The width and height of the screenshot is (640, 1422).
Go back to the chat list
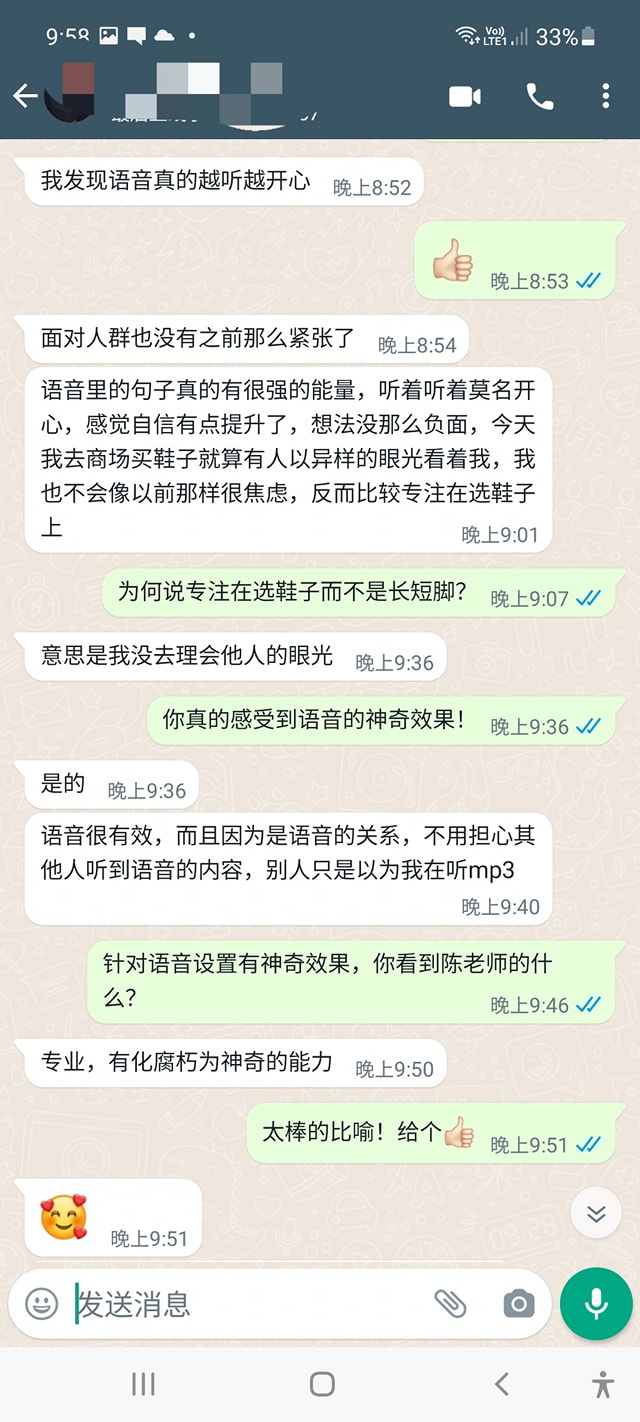point(25,96)
